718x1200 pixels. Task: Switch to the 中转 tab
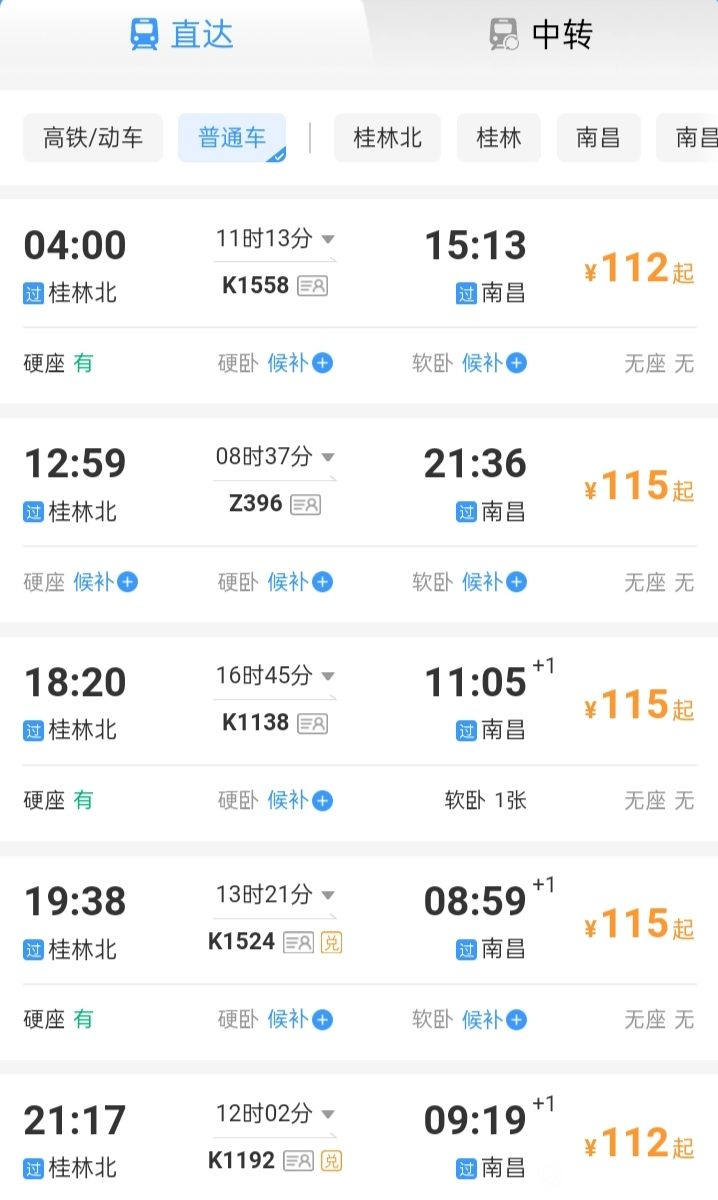(541, 35)
